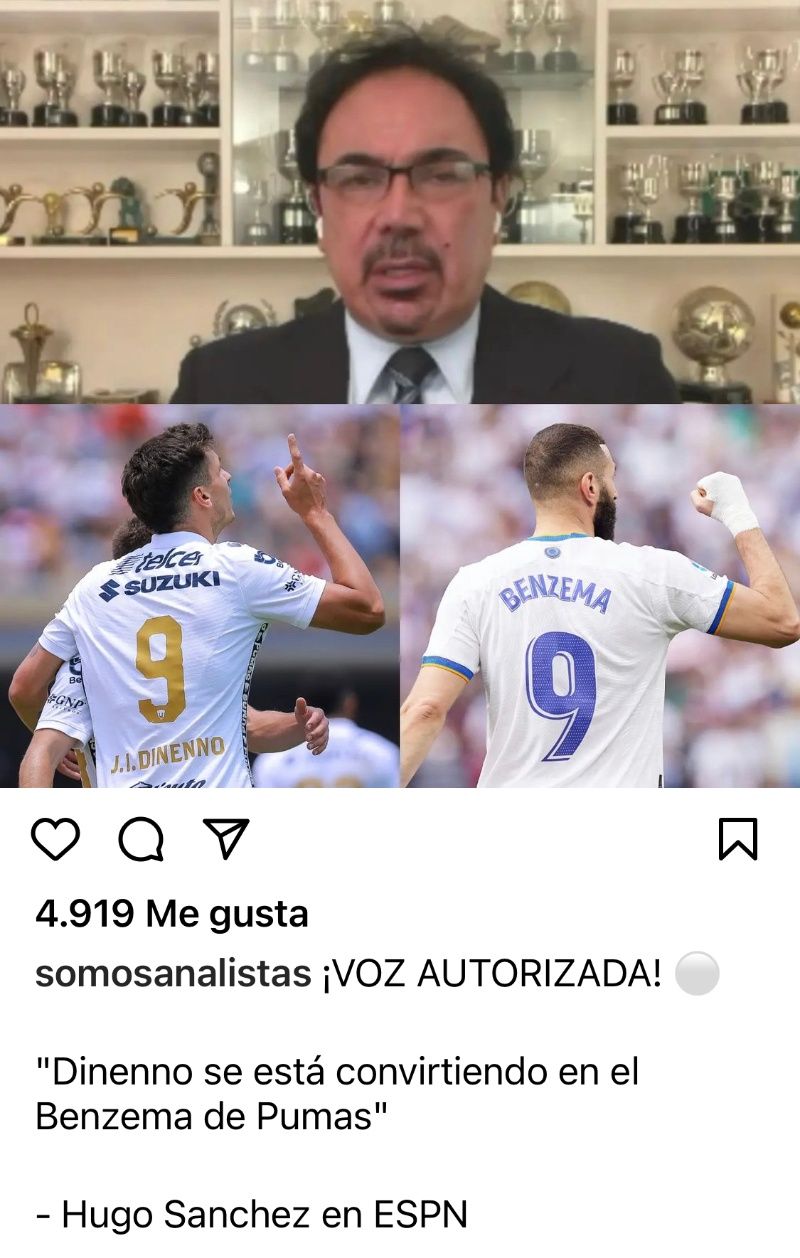Image resolution: width=800 pixels, height=1258 pixels.
Task: Save post with the bookmark icon
Action: coord(738,839)
